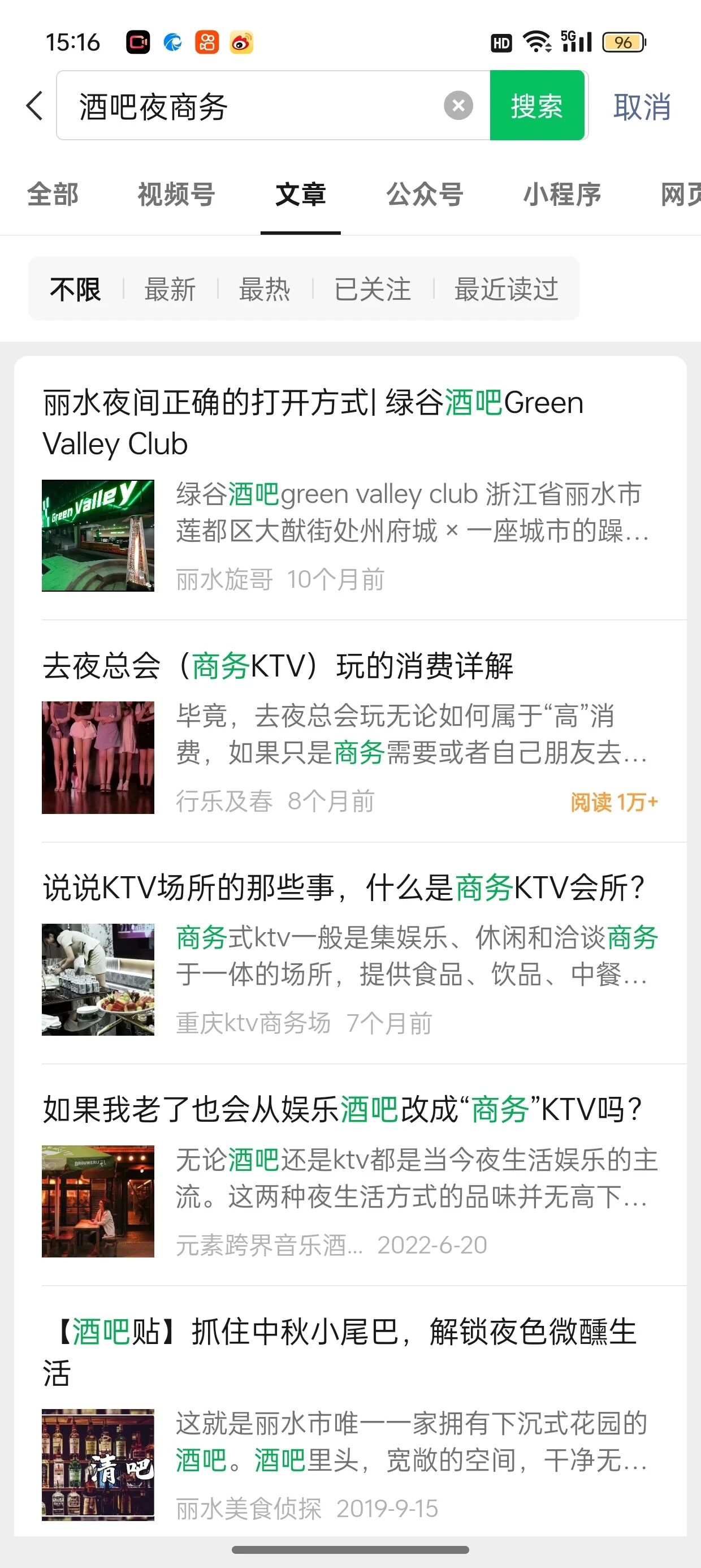701x1568 pixels.
Task: Select the 不限 filter
Action: coord(75,289)
